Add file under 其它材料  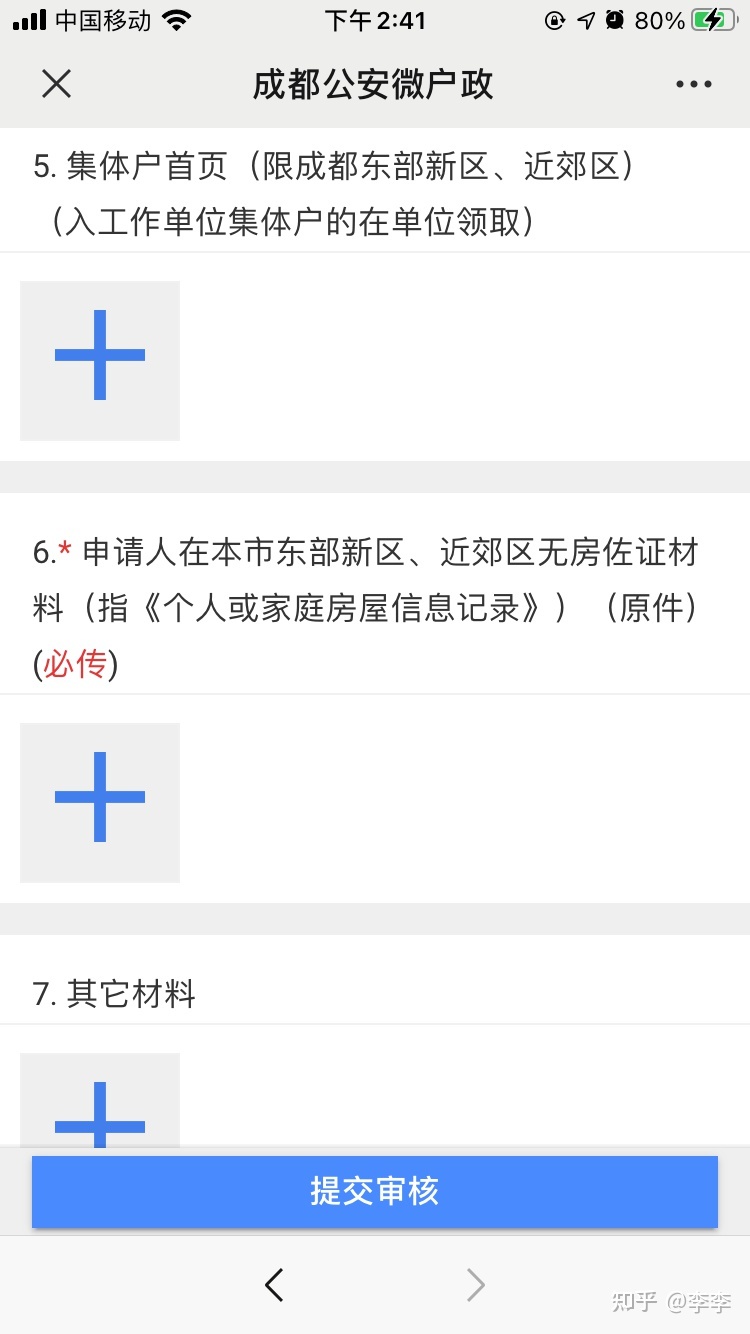[100, 1099]
